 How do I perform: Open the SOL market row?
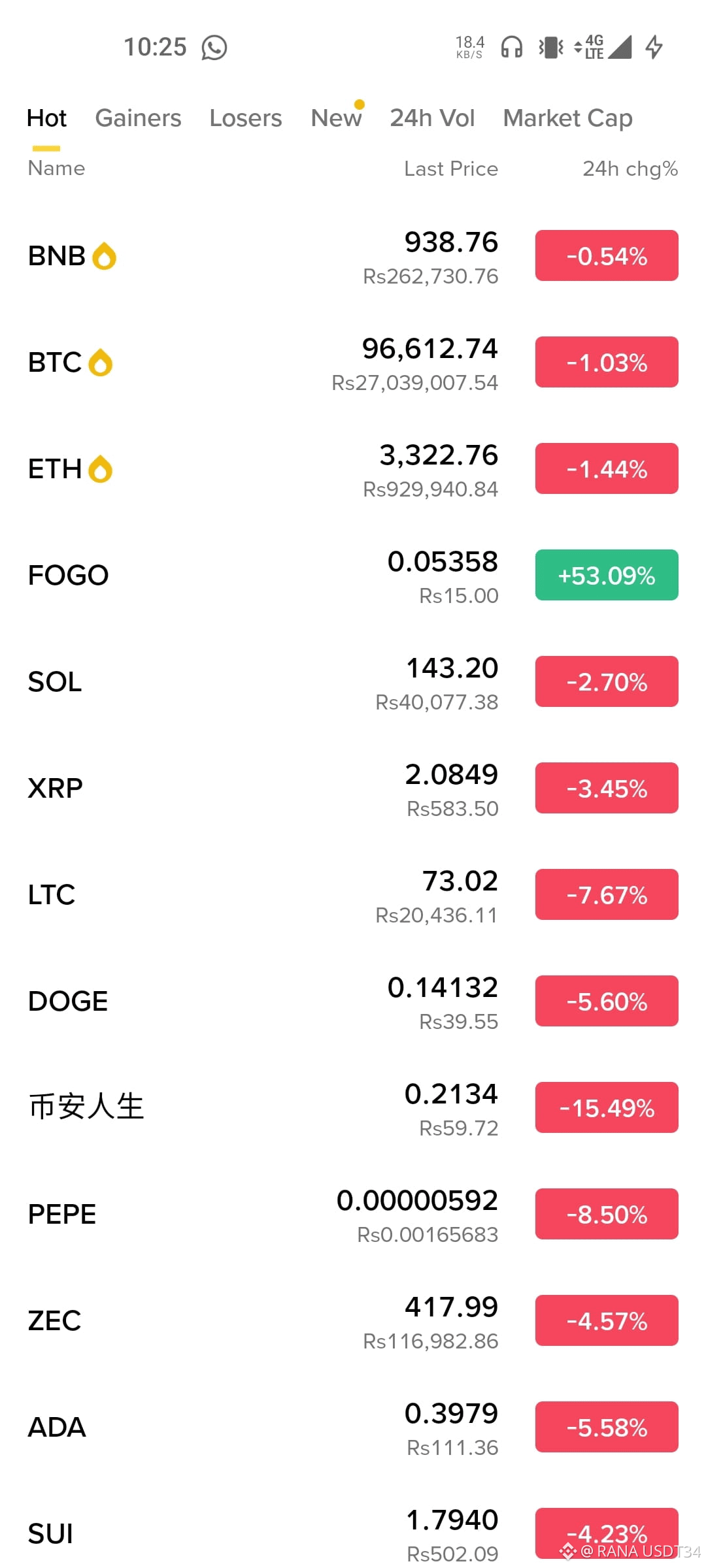click(x=353, y=682)
